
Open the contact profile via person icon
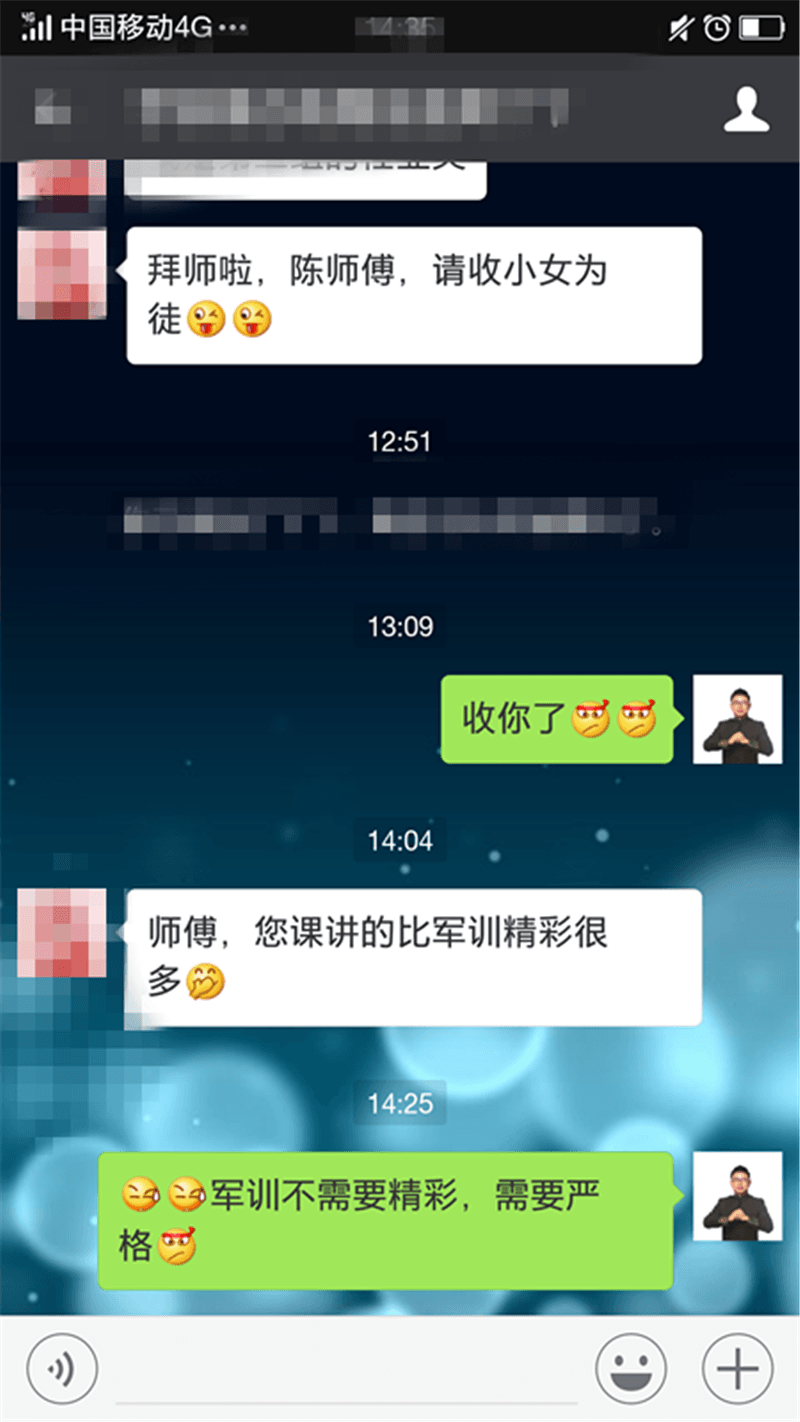pos(744,110)
